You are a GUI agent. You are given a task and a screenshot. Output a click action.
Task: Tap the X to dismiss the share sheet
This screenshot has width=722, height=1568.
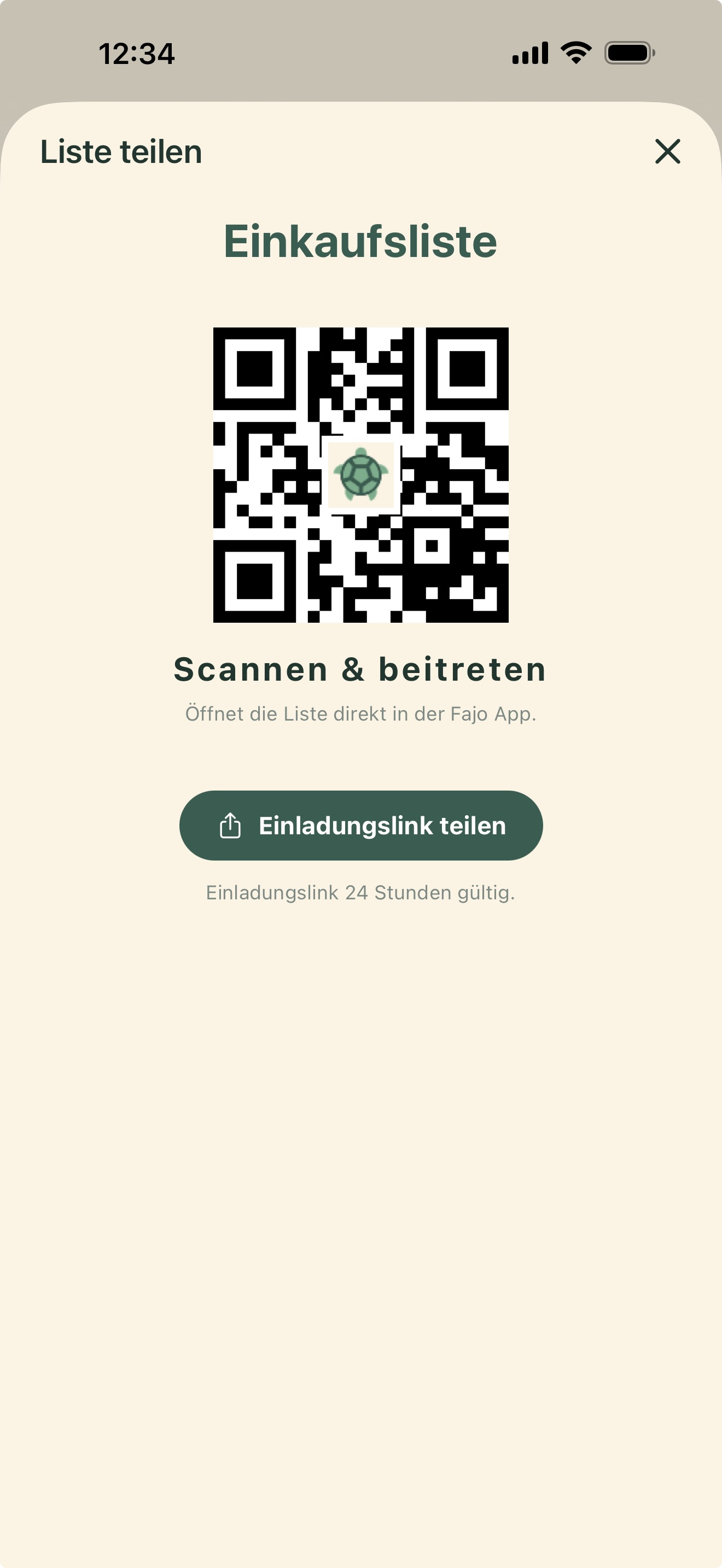click(668, 152)
